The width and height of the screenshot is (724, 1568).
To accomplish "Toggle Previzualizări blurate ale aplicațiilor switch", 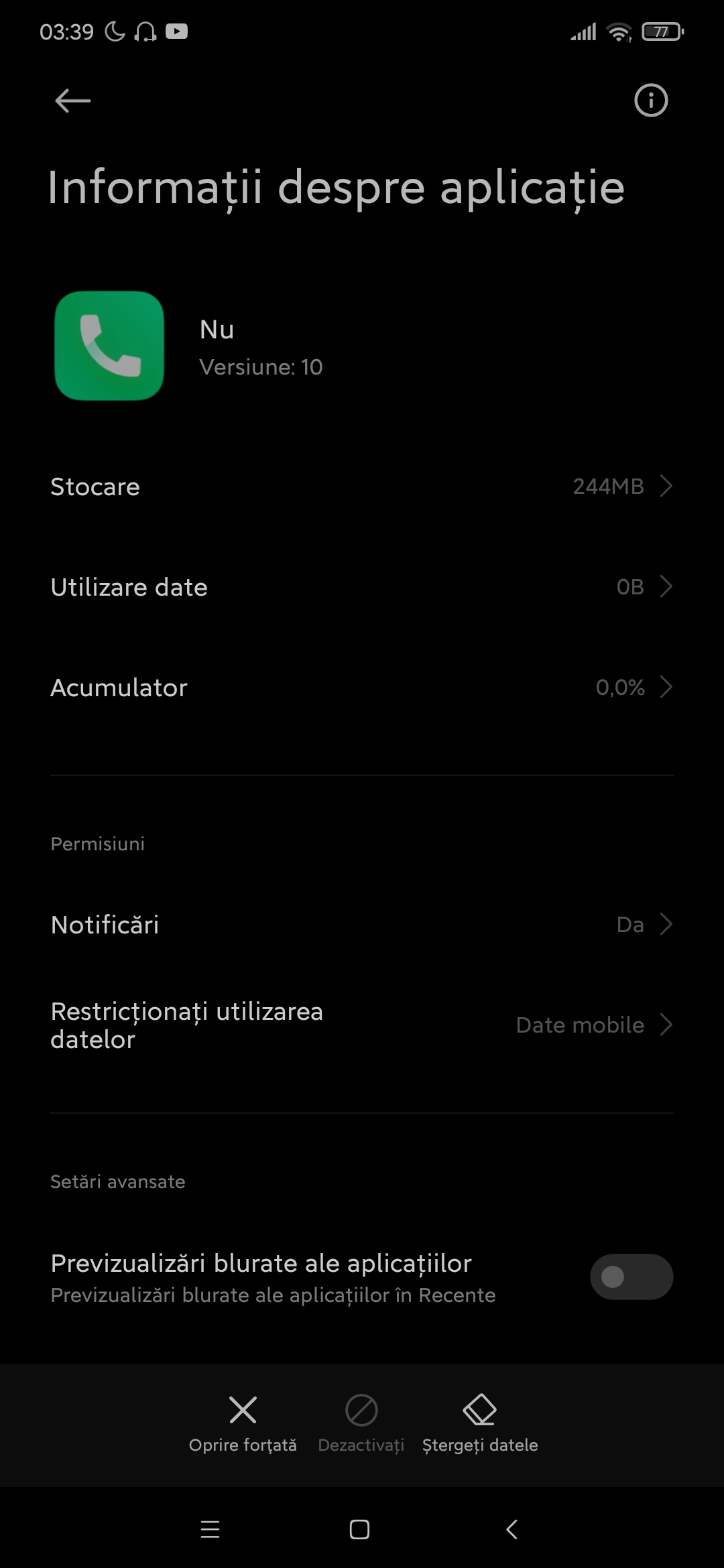I will click(631, 1277).
